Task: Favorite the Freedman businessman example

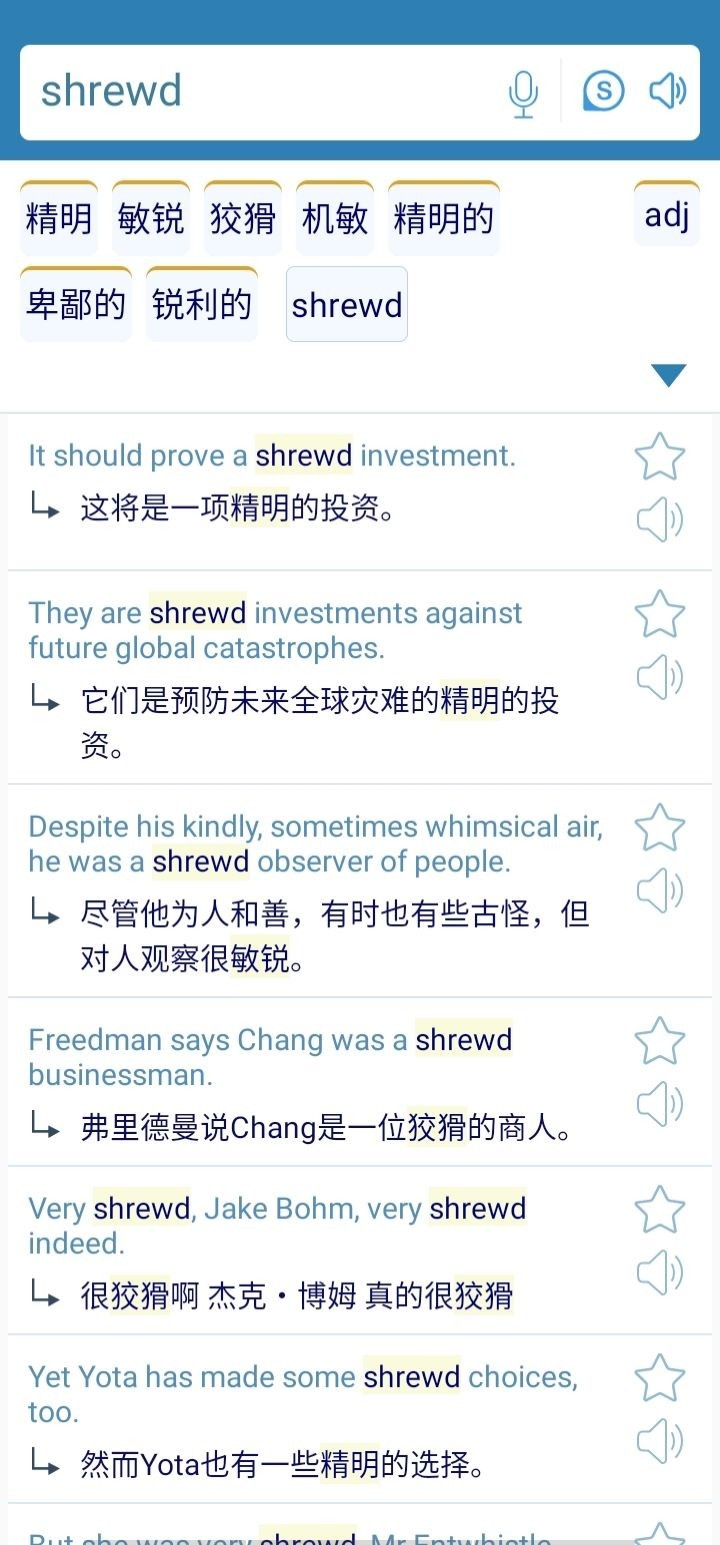Action: pos(660,1040)
